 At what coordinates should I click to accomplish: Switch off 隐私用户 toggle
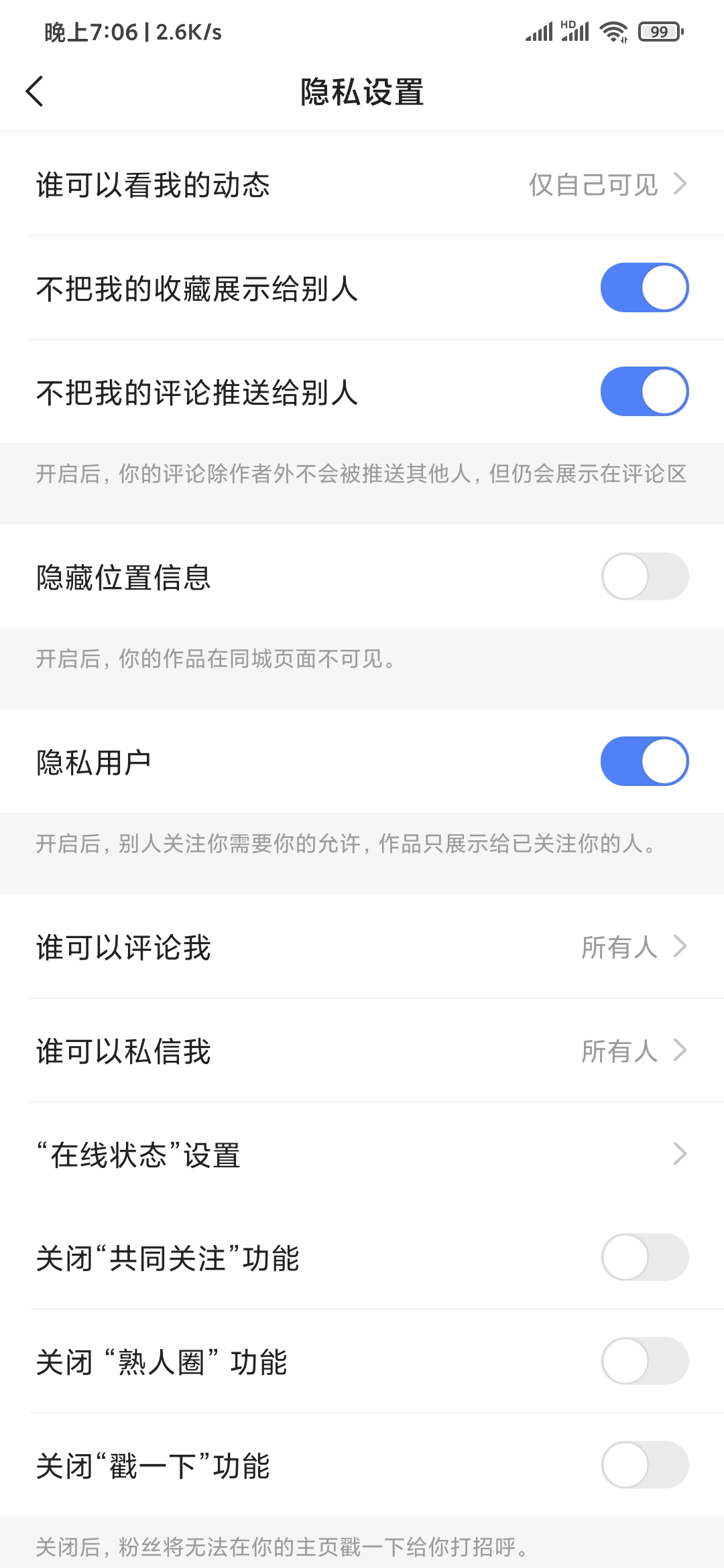(644, 761)
